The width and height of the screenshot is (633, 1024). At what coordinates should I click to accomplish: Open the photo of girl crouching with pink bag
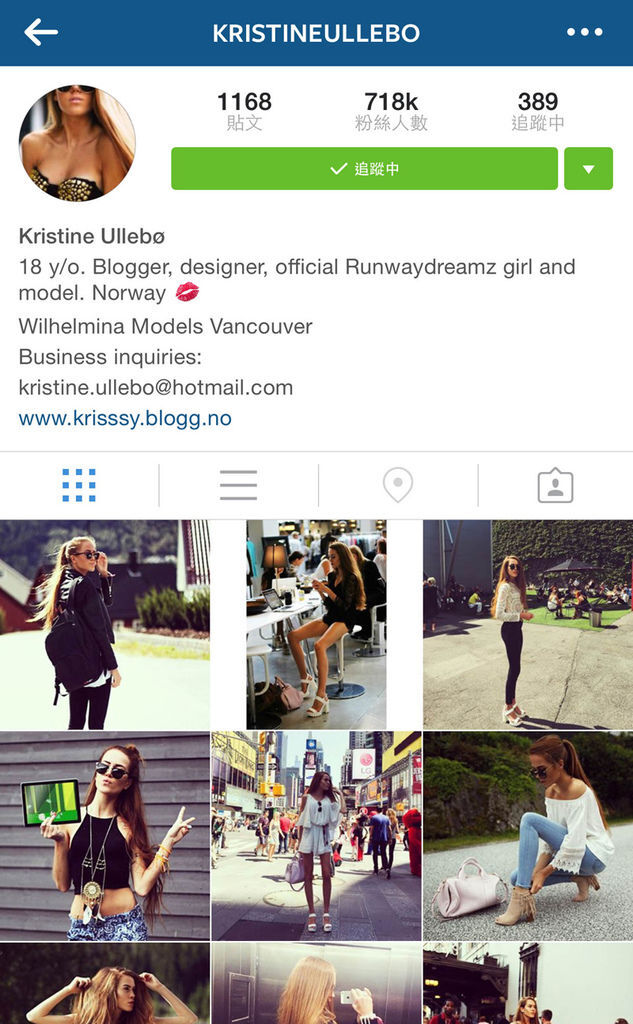[x=527, y=835]
